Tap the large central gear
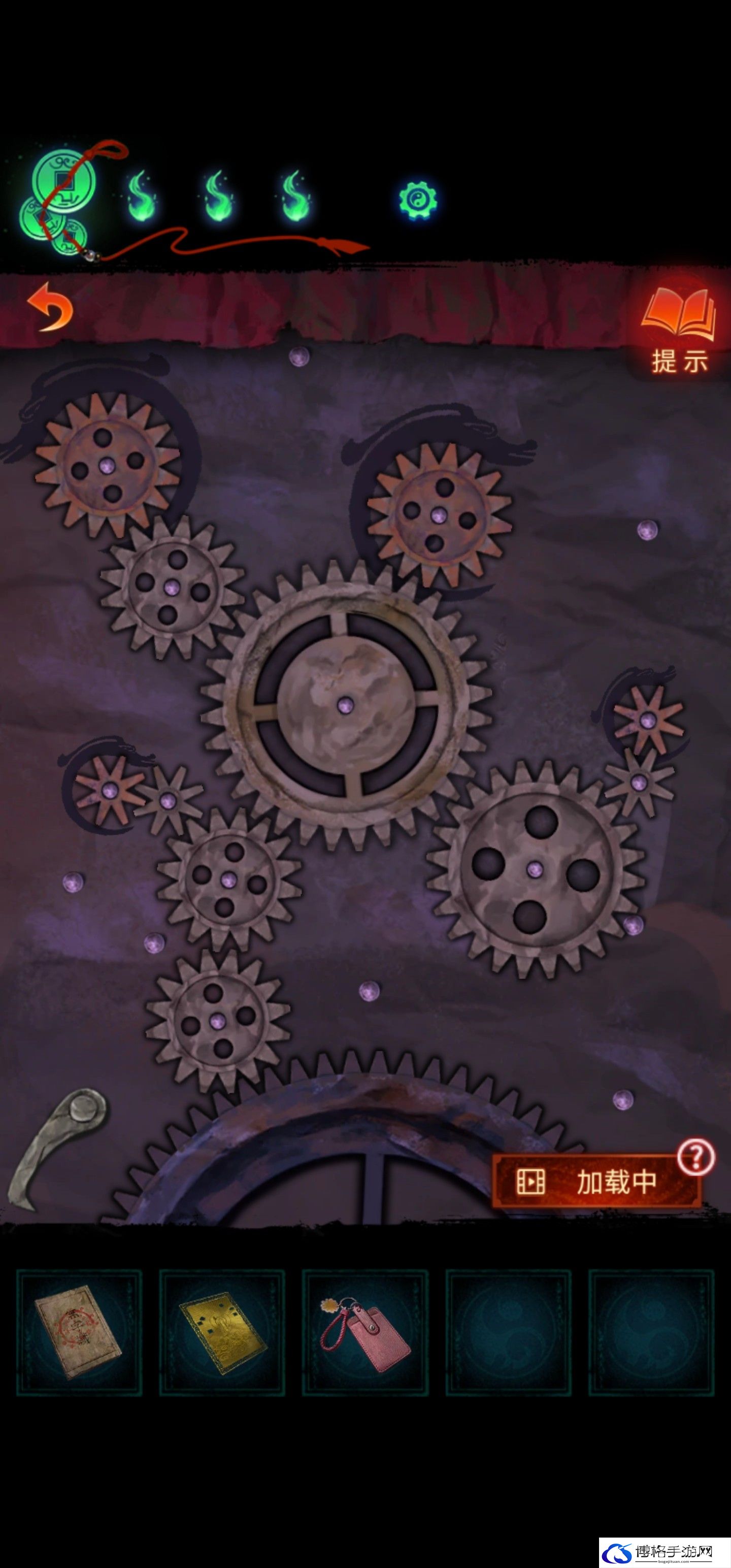This screenshot has height=1568, width=731. tap(346, 705)
